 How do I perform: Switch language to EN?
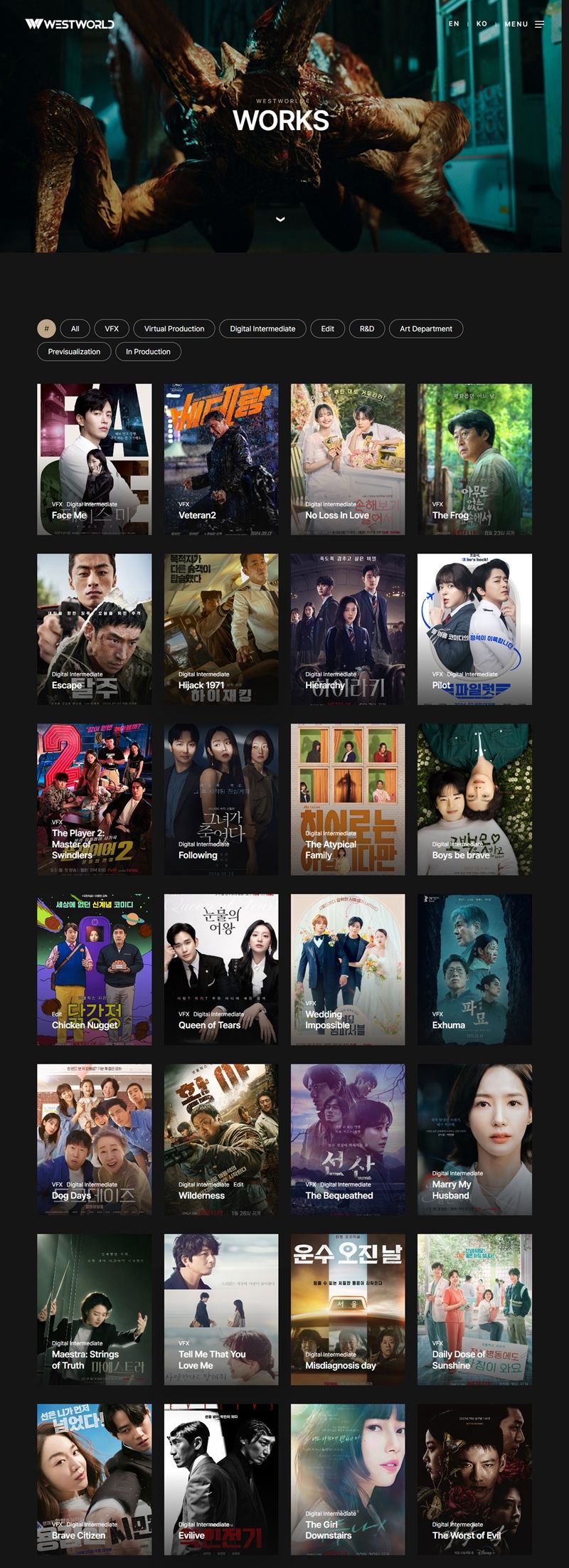(454, 24)
